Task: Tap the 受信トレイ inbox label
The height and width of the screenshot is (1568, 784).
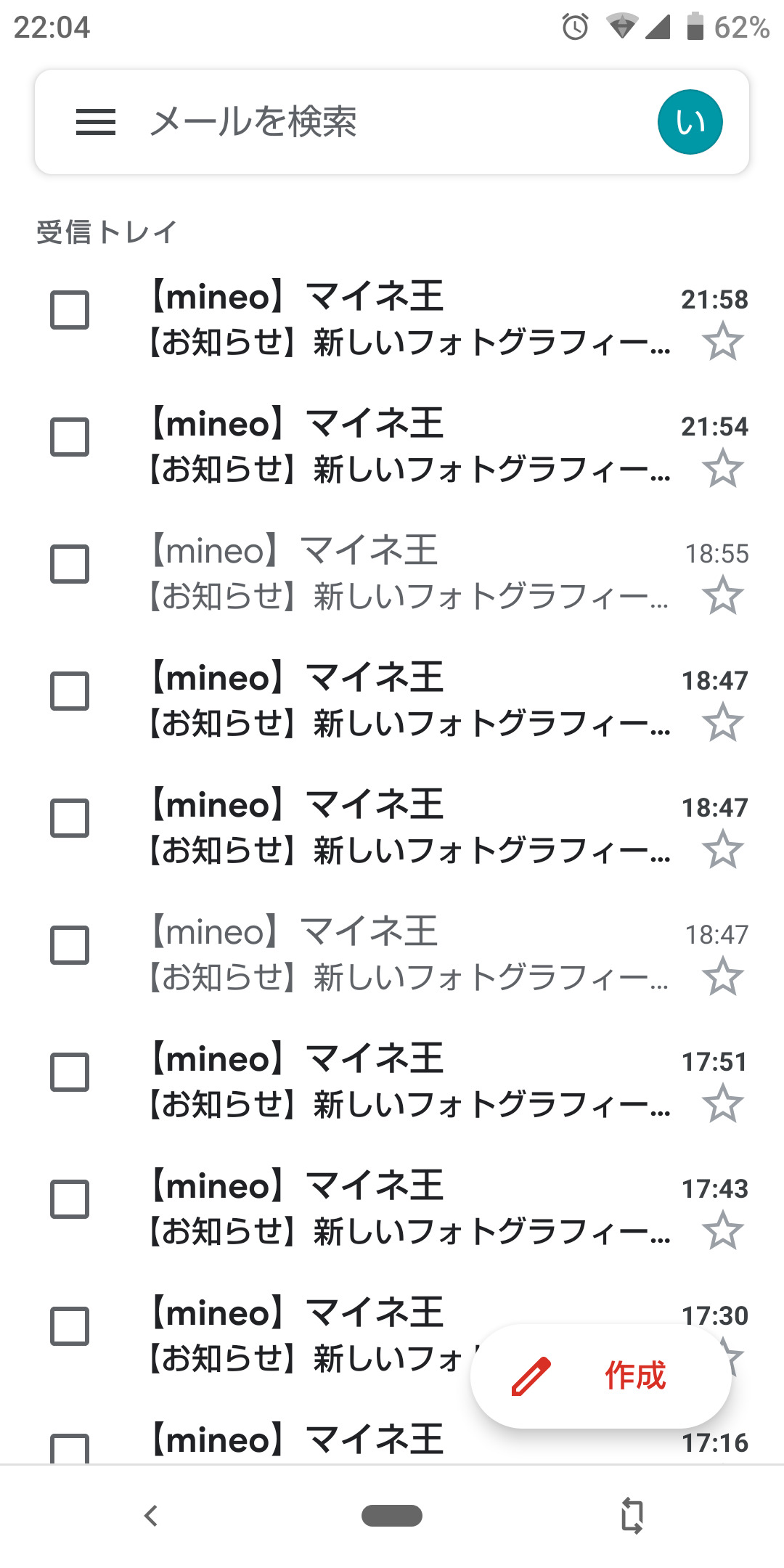Action: (x=106, y=231)
